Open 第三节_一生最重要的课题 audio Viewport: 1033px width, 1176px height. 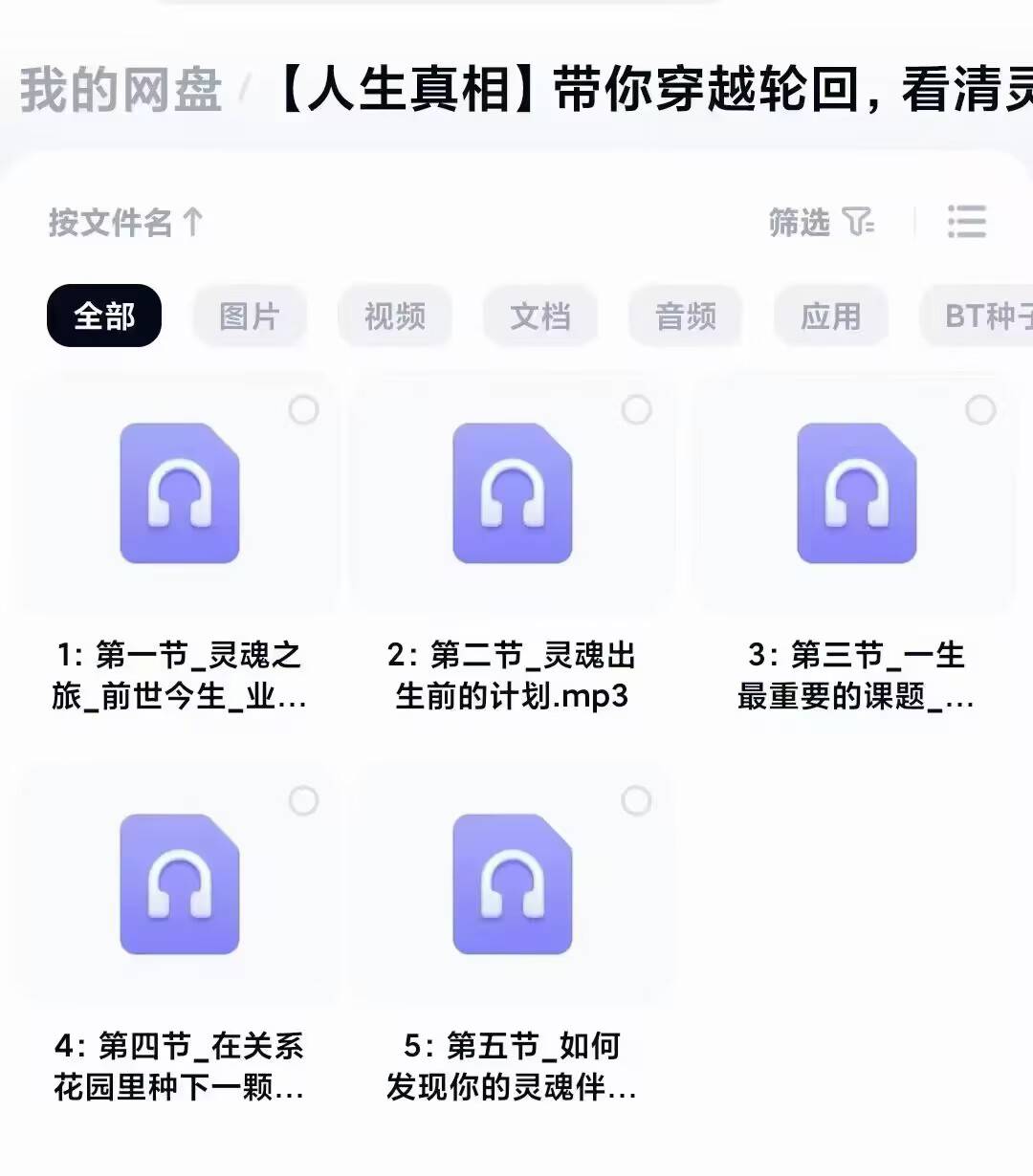[x=856, y=493]
